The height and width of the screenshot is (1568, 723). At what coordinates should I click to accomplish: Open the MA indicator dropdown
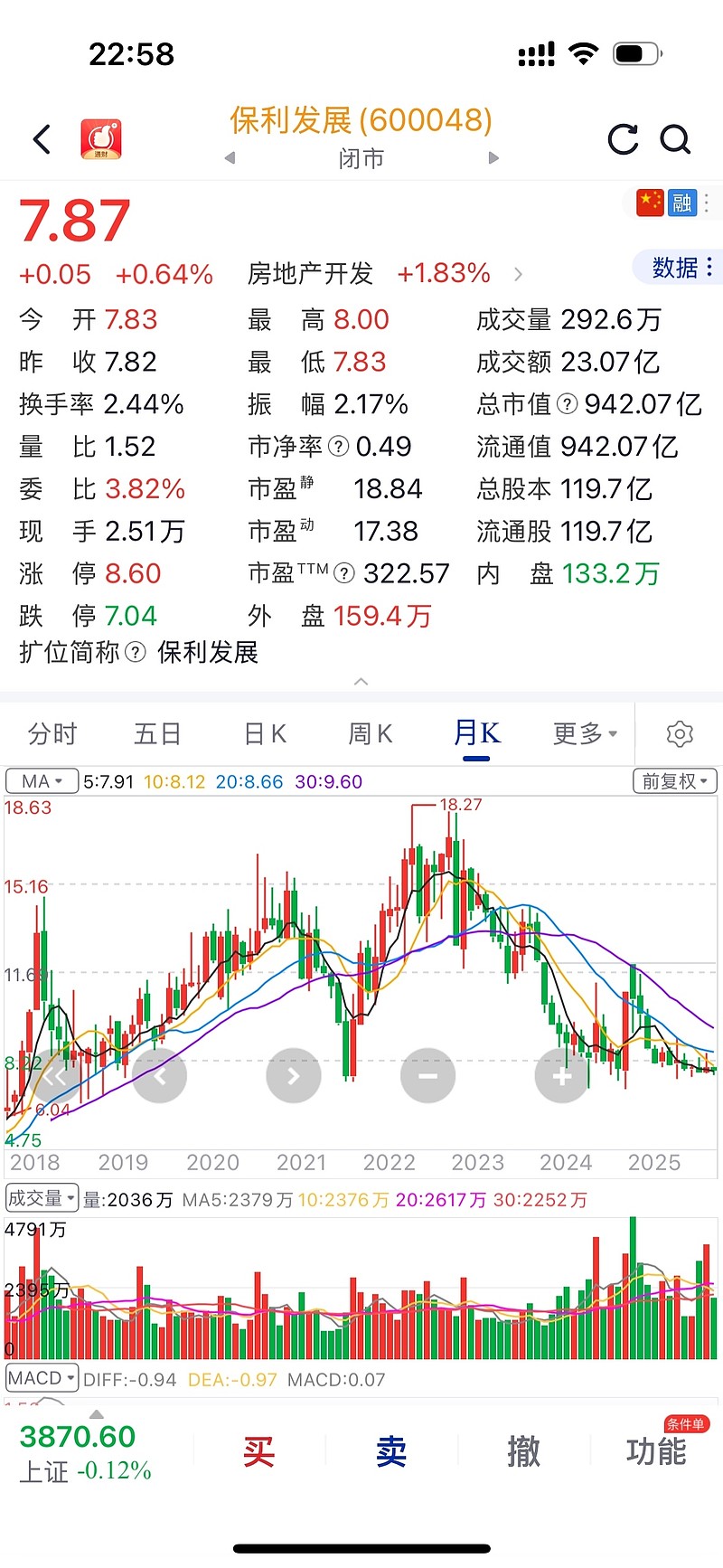(x=42, y=780)
